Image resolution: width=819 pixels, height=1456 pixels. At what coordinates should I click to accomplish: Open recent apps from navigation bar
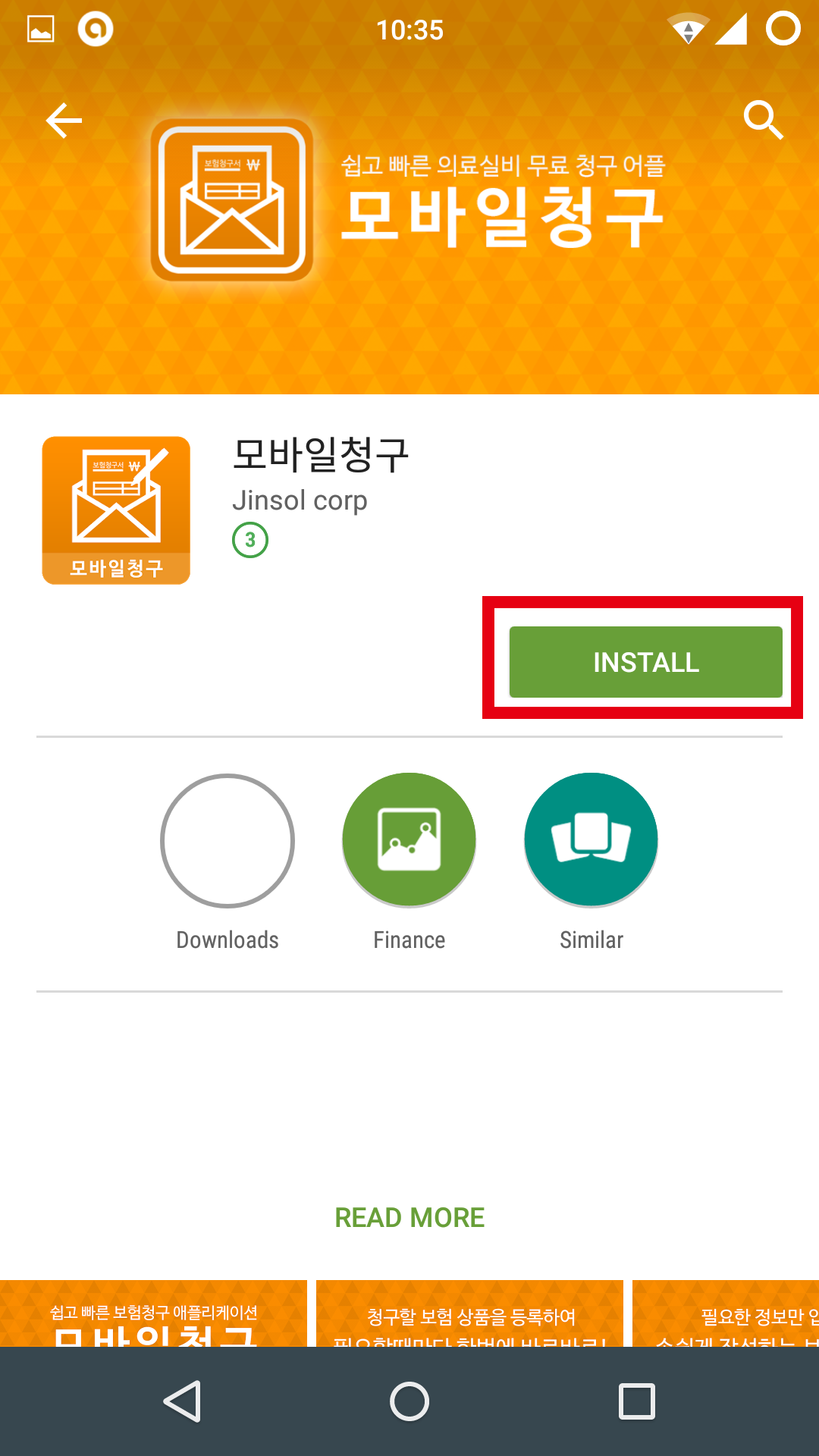[636, 1401]
